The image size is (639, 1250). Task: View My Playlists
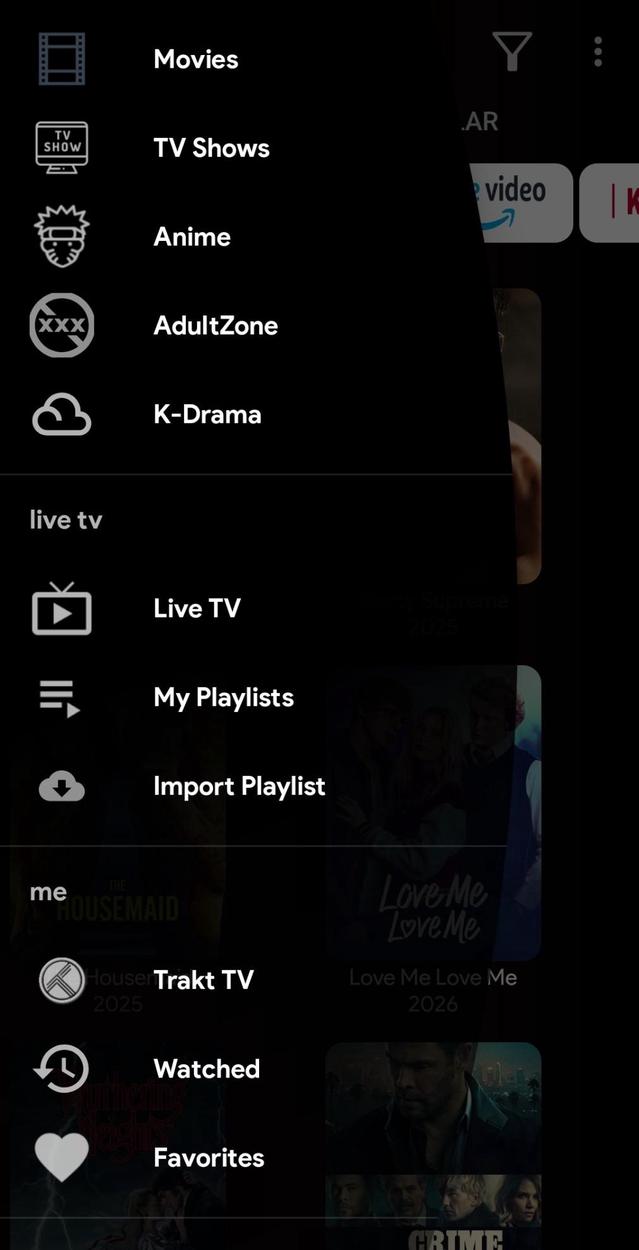223,698
